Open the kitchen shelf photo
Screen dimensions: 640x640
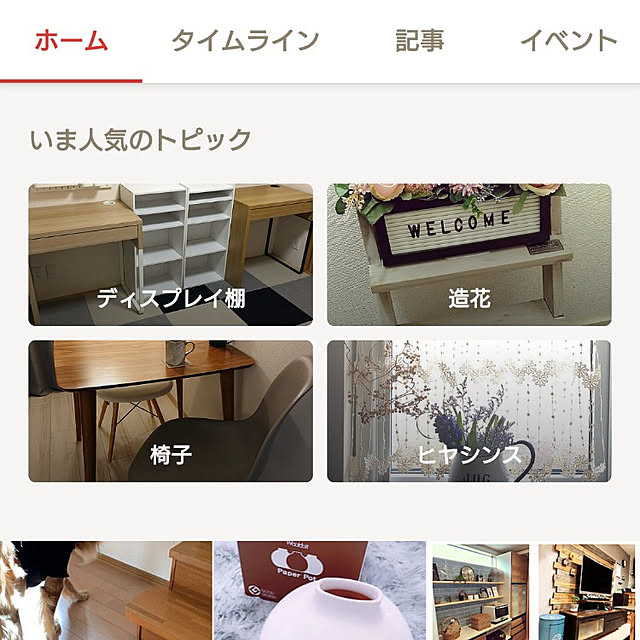(x=480, y=592)
